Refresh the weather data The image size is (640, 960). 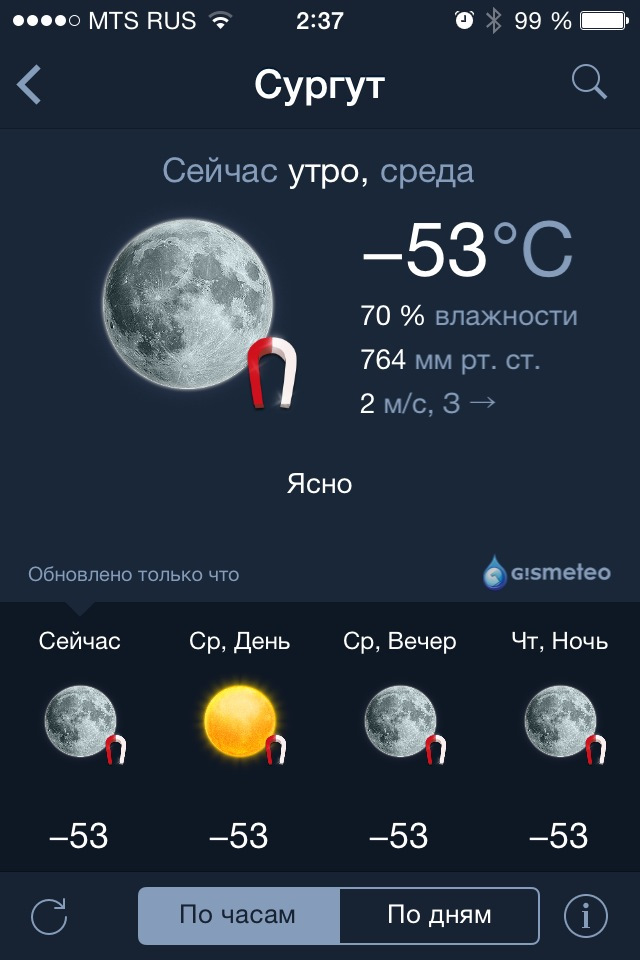tap(49, 915)
